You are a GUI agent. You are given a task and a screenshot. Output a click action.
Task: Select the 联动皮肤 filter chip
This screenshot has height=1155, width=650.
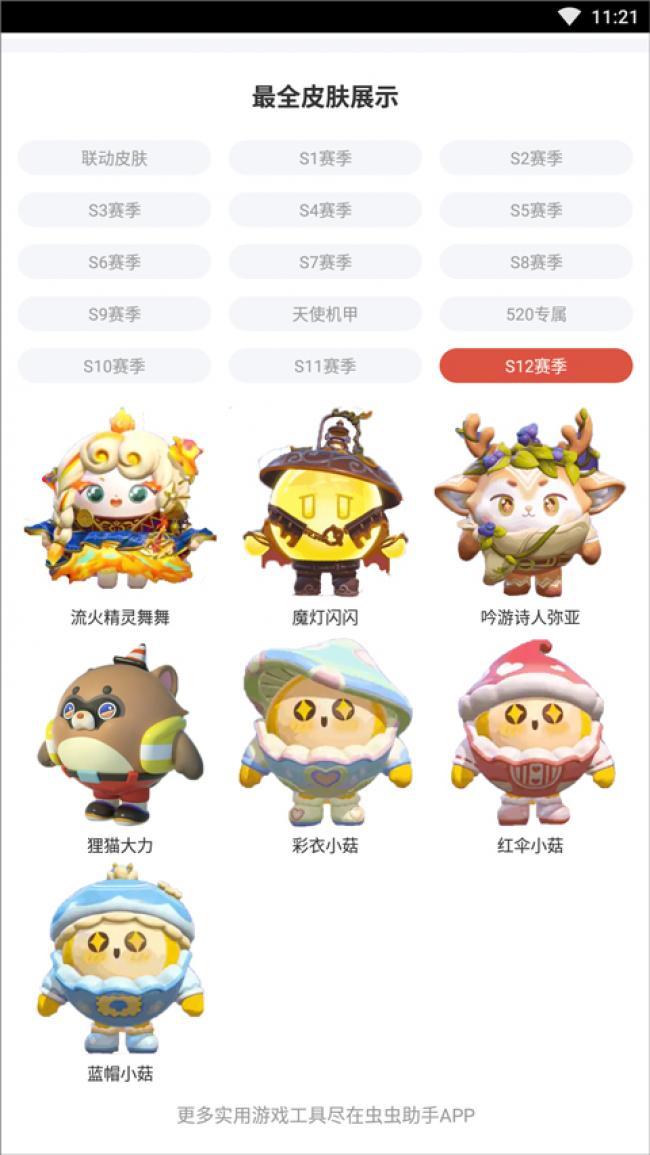[x=114, y=158]
